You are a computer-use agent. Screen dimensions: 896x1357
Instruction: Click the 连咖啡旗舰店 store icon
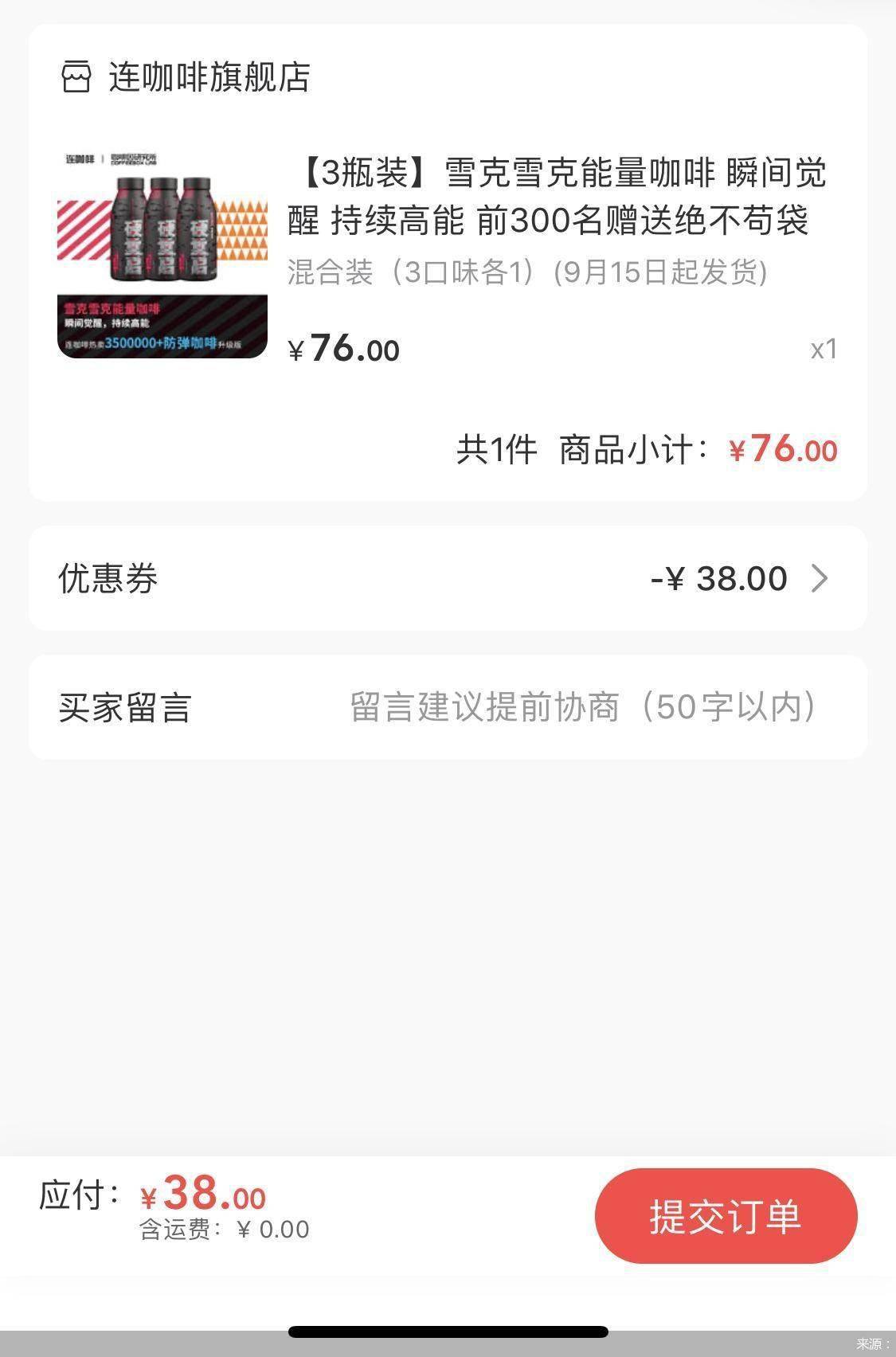coord(76,77)
